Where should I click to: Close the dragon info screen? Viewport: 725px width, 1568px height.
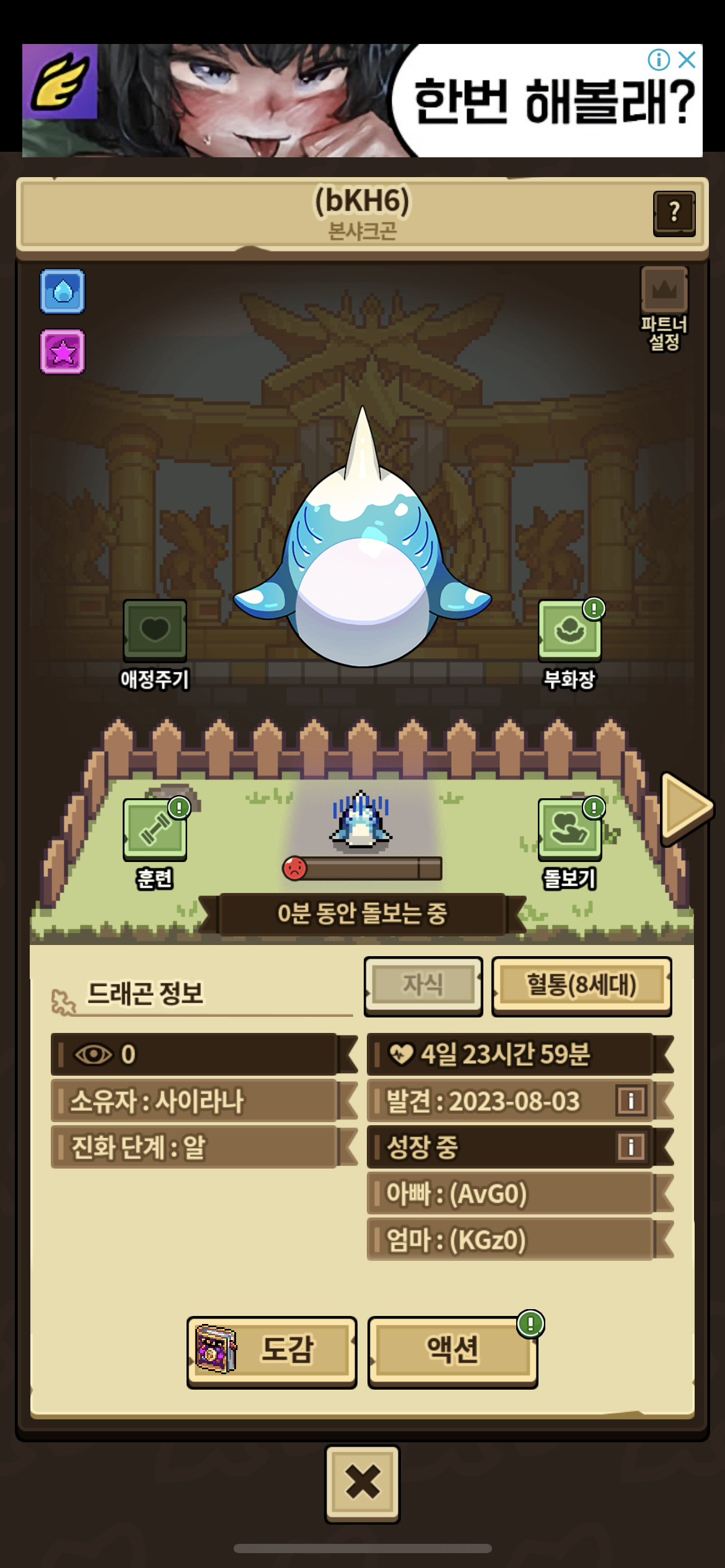click(x=362, y=1484)
